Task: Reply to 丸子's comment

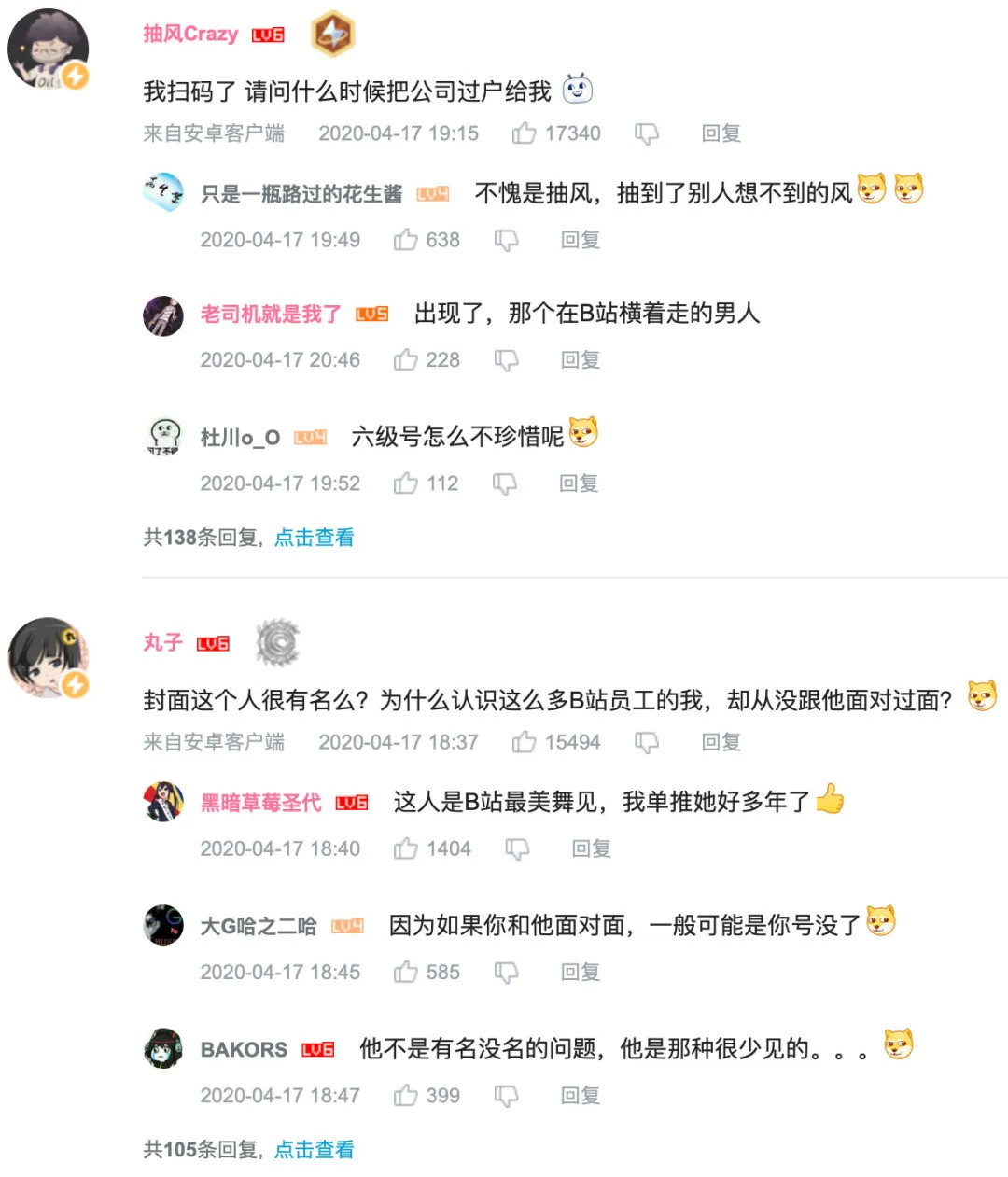Action: [x=721, y=742]
